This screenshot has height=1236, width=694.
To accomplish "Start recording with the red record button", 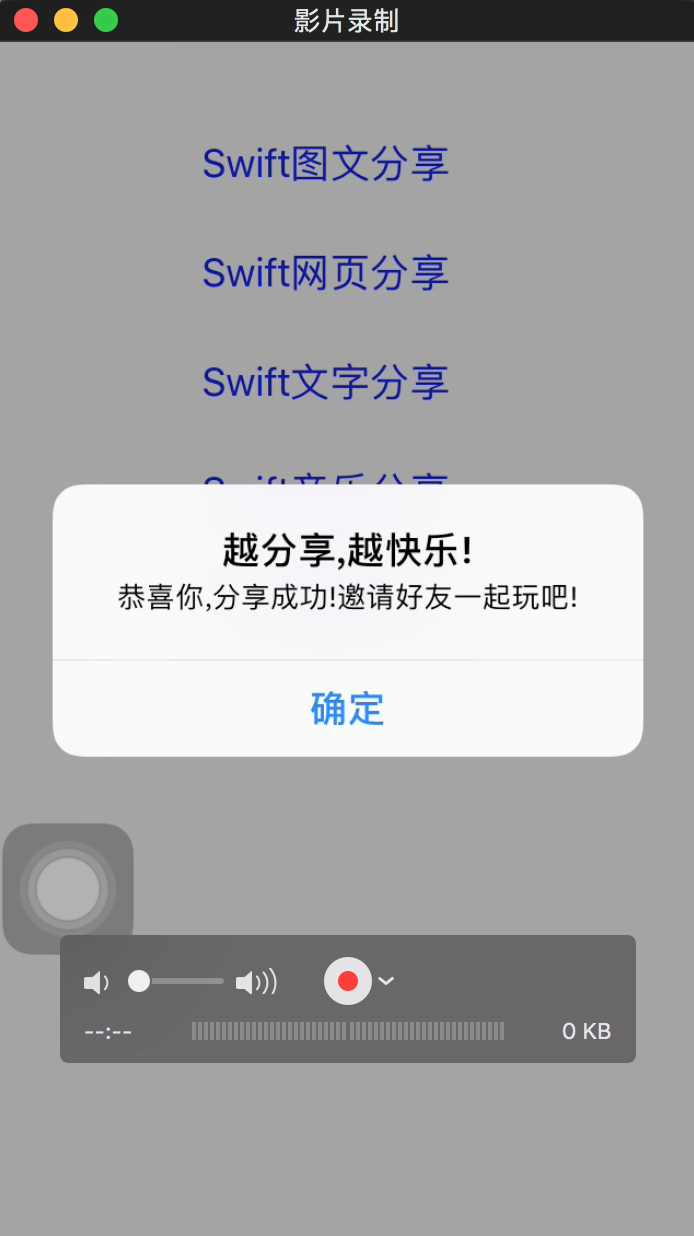I will pos(348,981).
